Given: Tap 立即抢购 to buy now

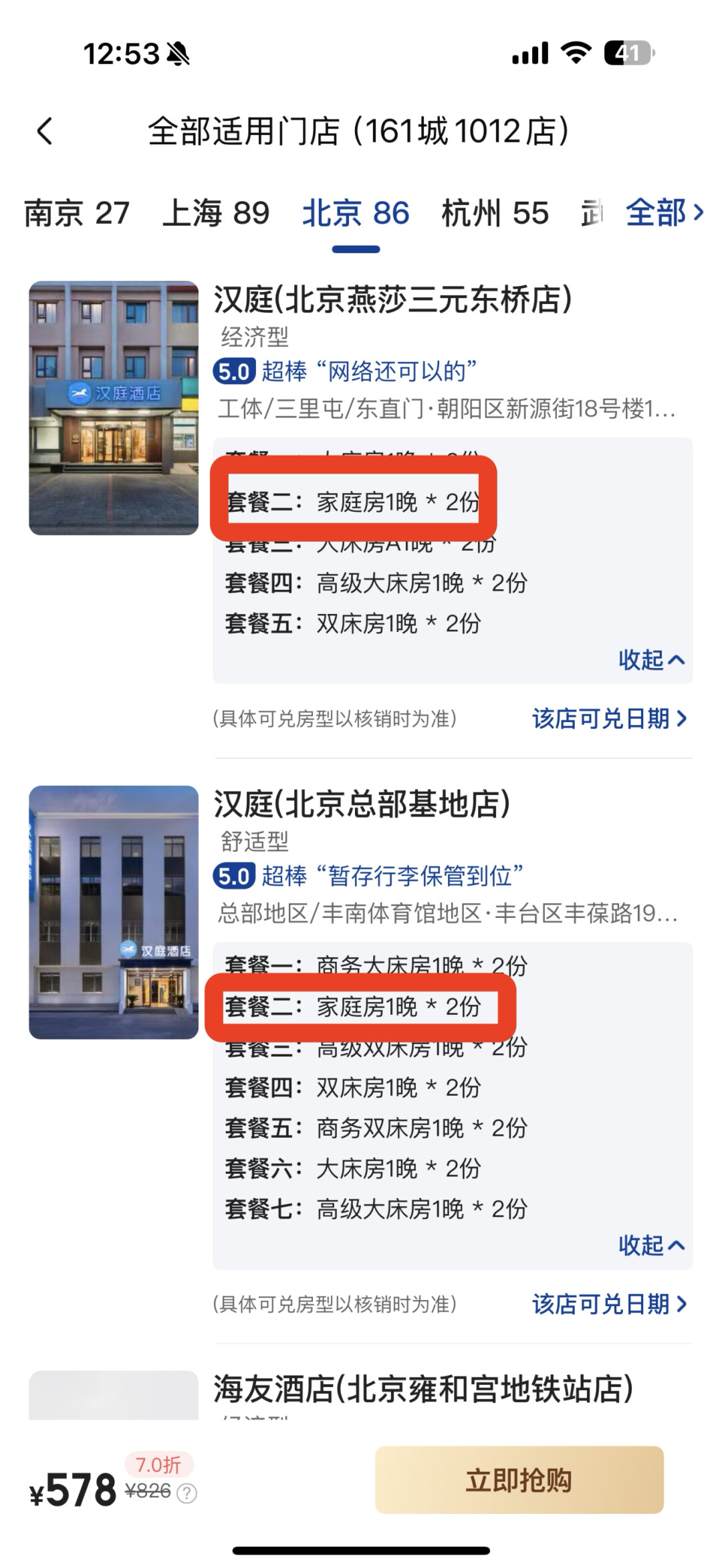Looking at the screenshot, I should pos(519,1480).
